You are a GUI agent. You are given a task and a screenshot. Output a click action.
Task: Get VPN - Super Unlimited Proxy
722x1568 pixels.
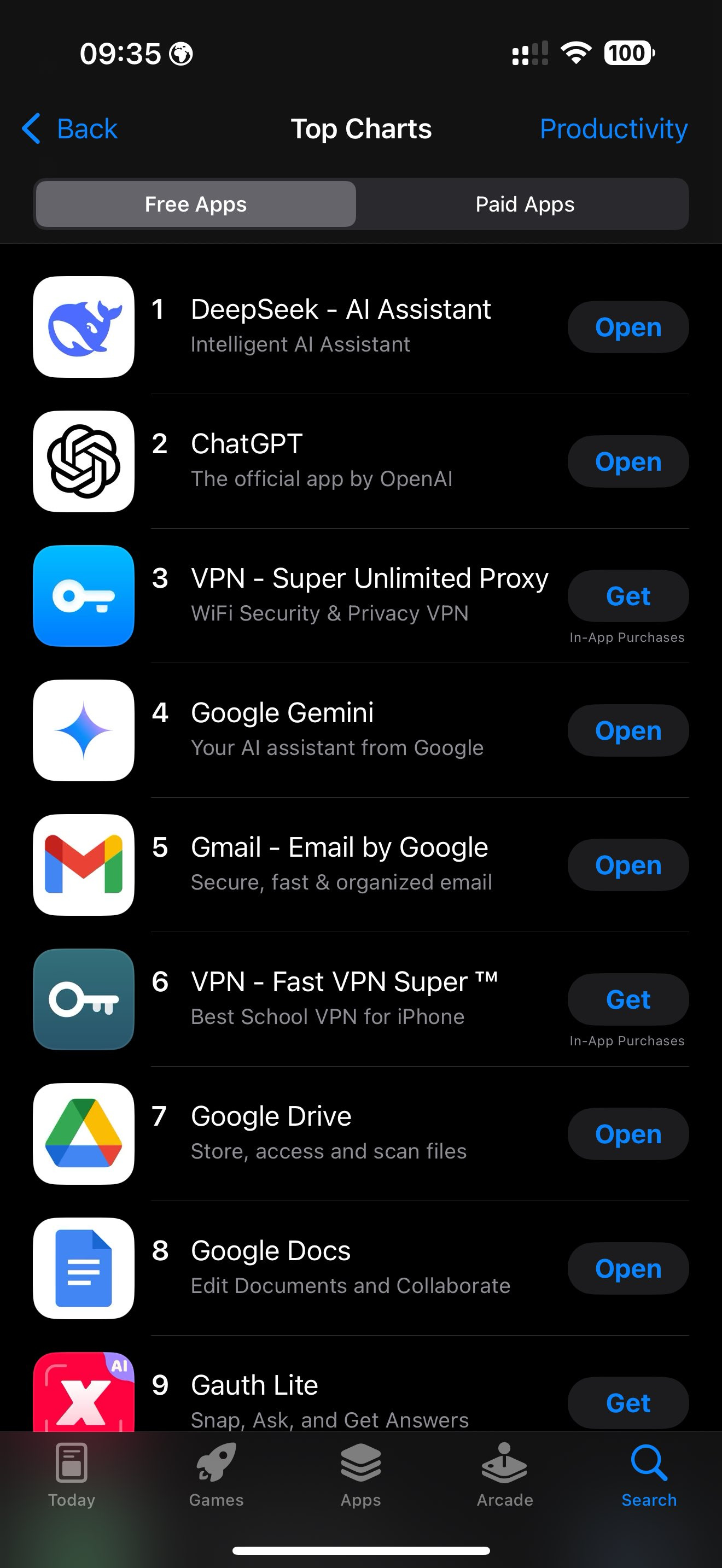tap(628, 596)
